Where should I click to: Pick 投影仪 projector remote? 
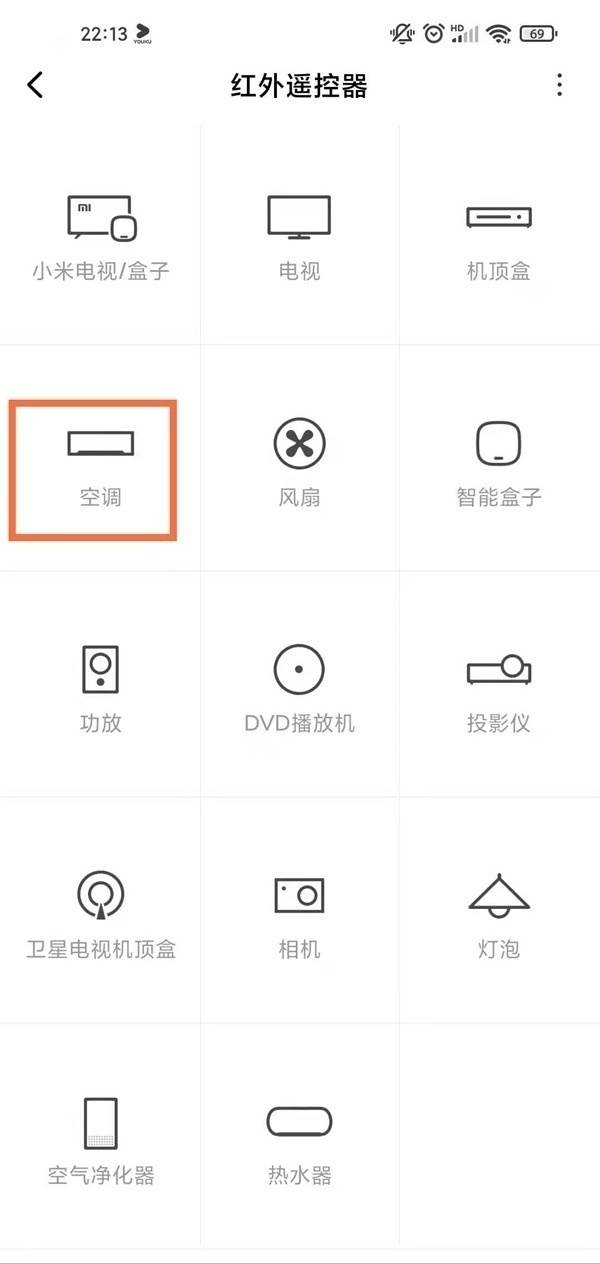[499, 685]
